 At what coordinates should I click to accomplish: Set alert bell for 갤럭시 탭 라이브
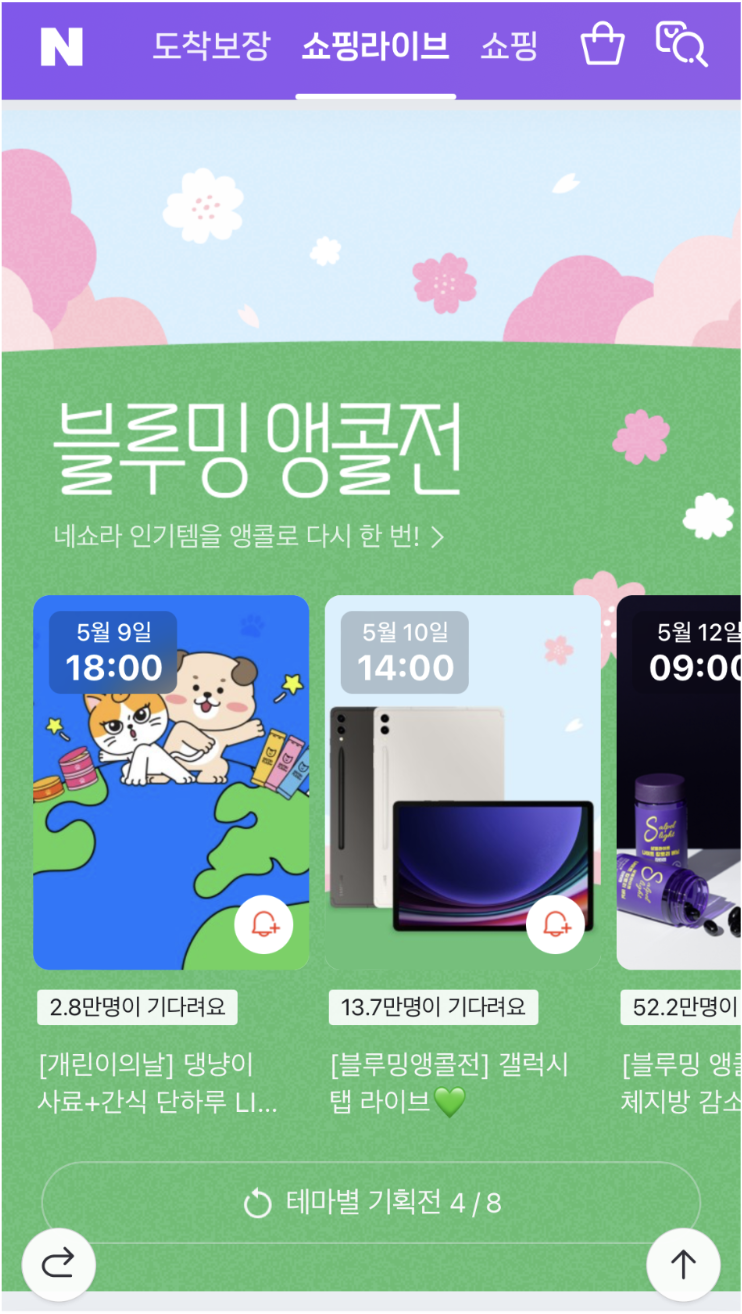point(555,925)
